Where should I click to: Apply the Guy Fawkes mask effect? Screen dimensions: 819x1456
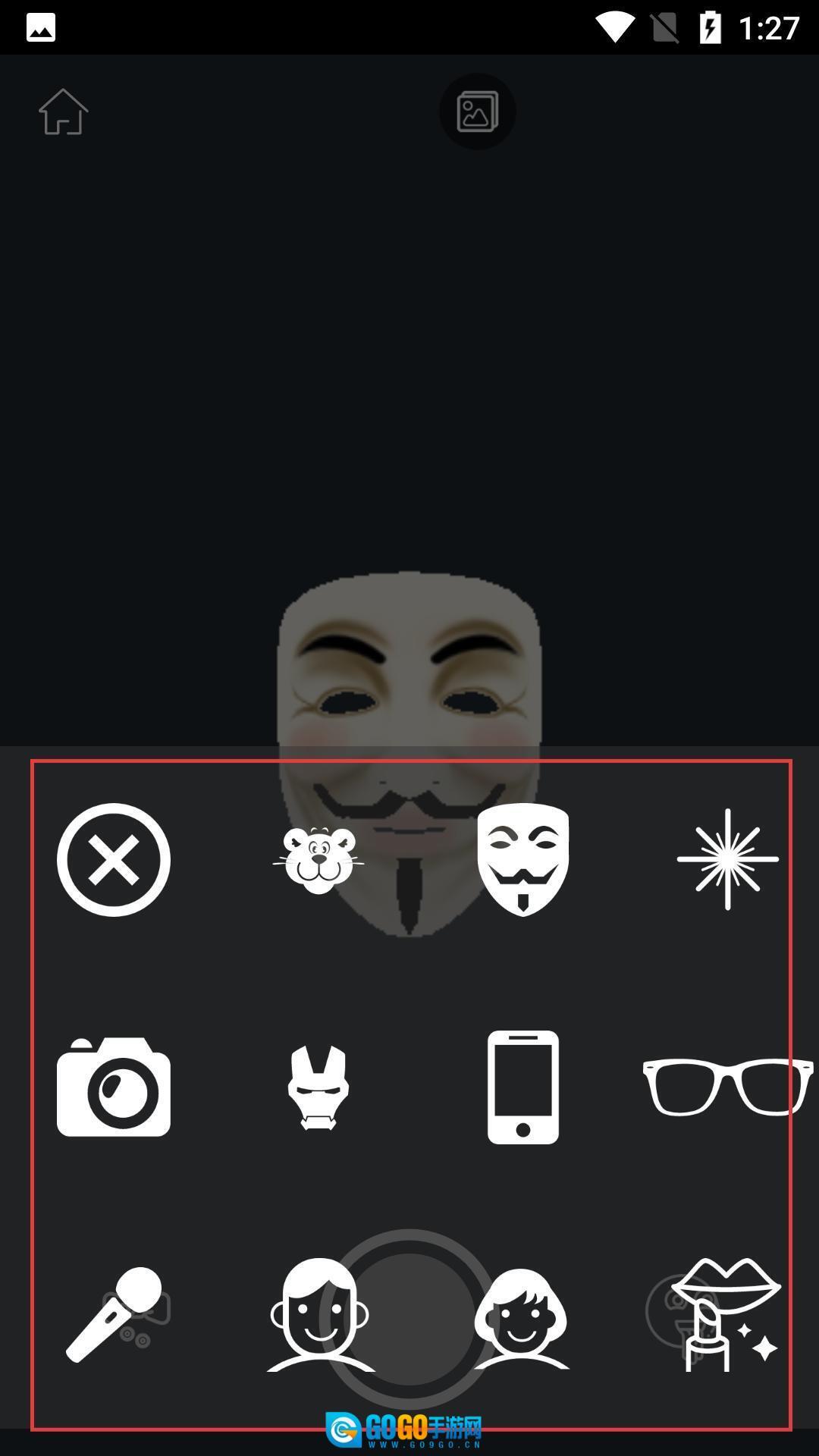(x=523, y=859)
